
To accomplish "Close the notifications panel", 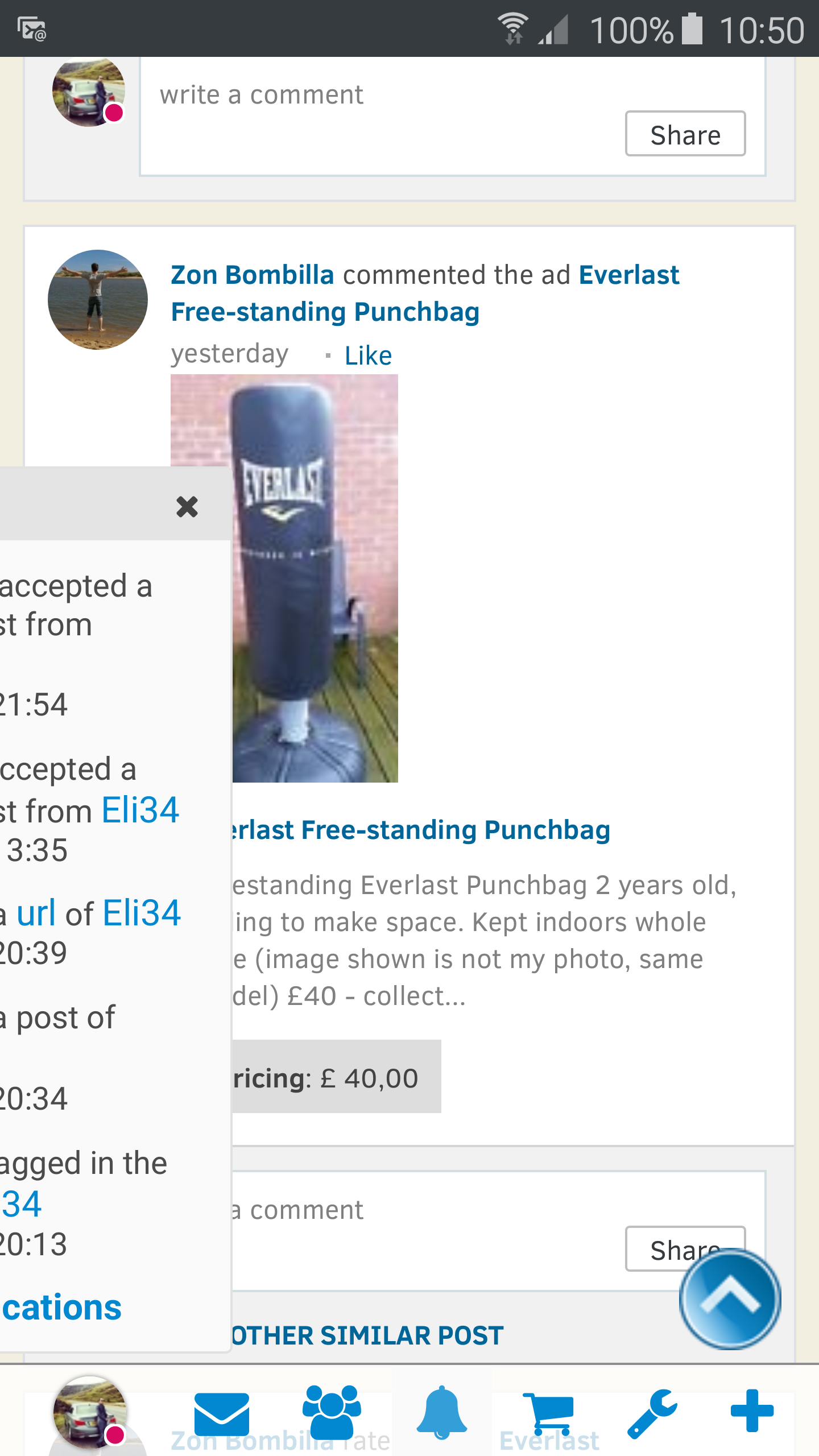I will pos(187,506).
